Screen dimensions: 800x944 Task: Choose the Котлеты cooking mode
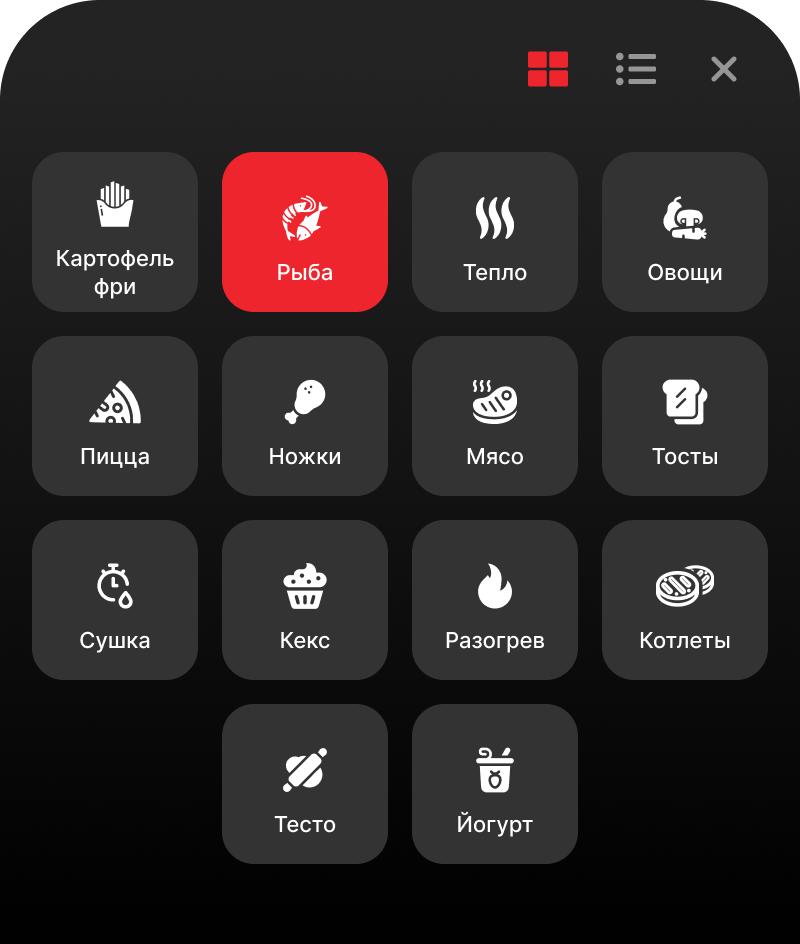685,600
